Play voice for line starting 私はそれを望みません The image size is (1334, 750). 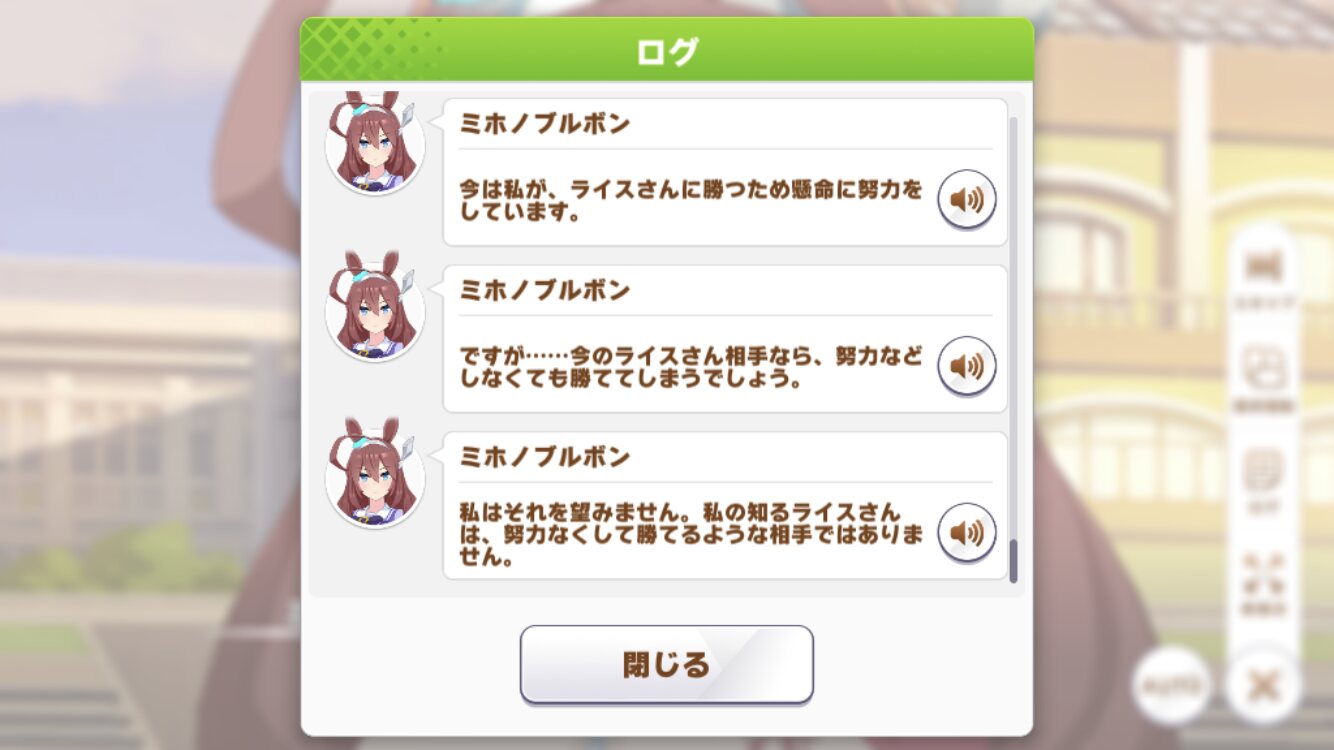(x=966, y=533)
